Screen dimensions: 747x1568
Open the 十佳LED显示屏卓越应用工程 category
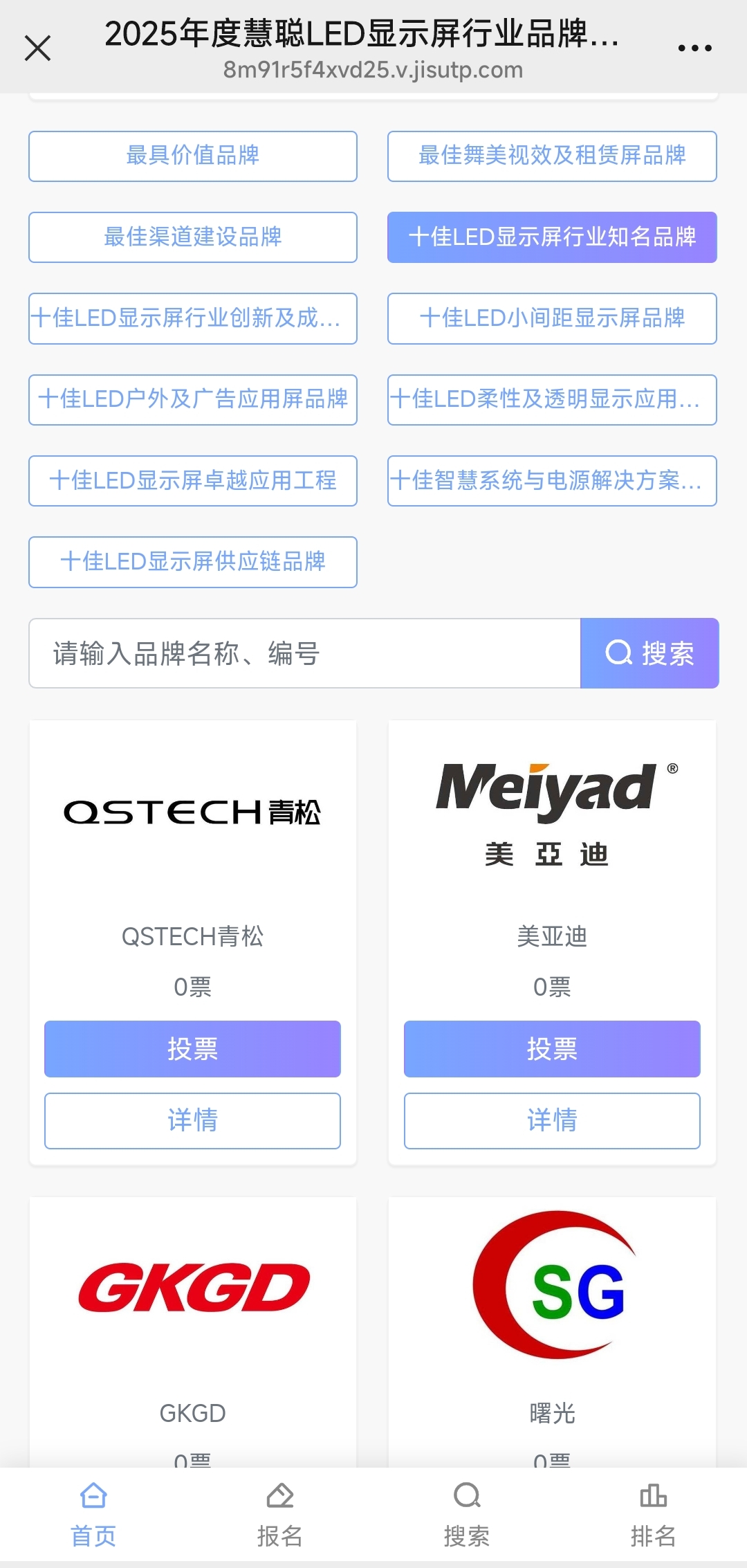193,480
